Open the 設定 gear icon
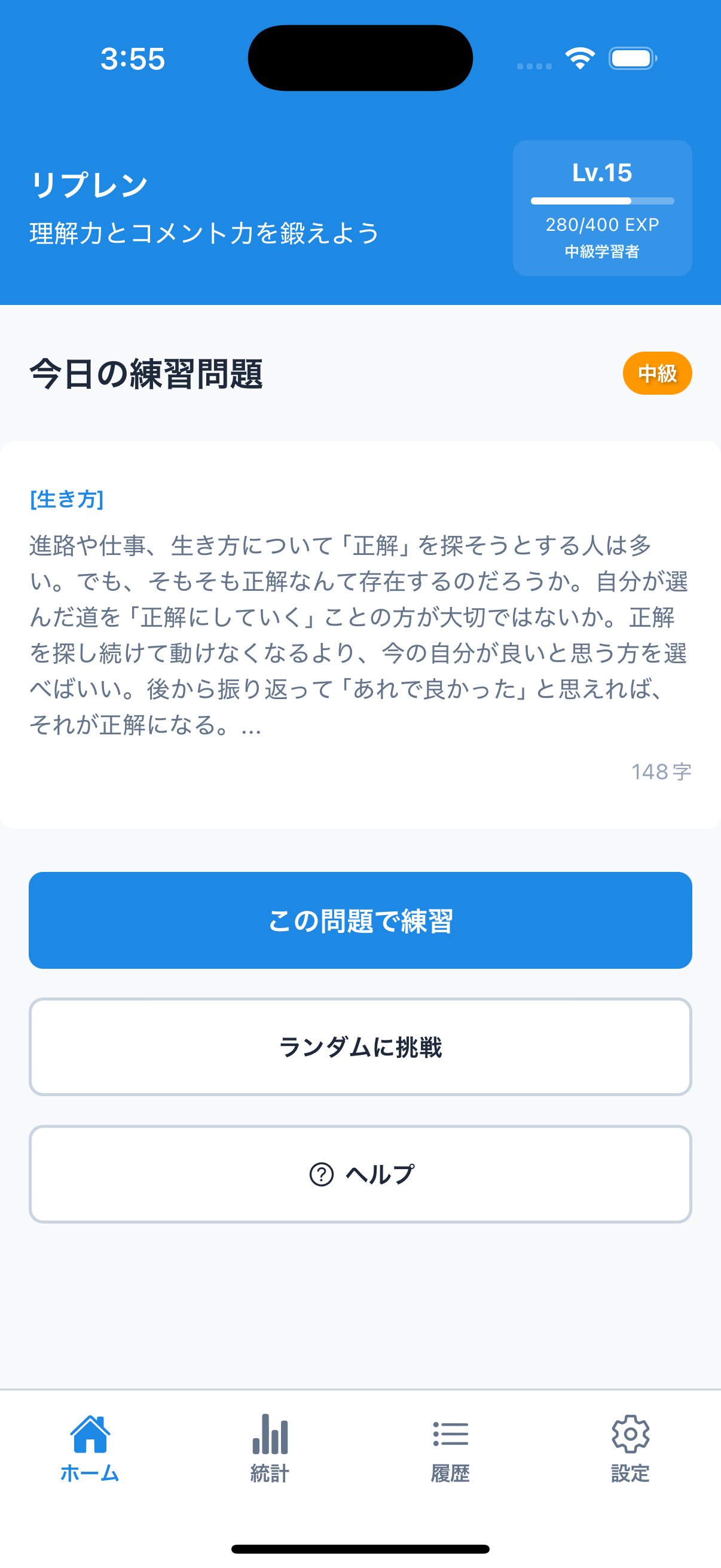This screenshot has height=1568, width=721. tap(631, 1435)
